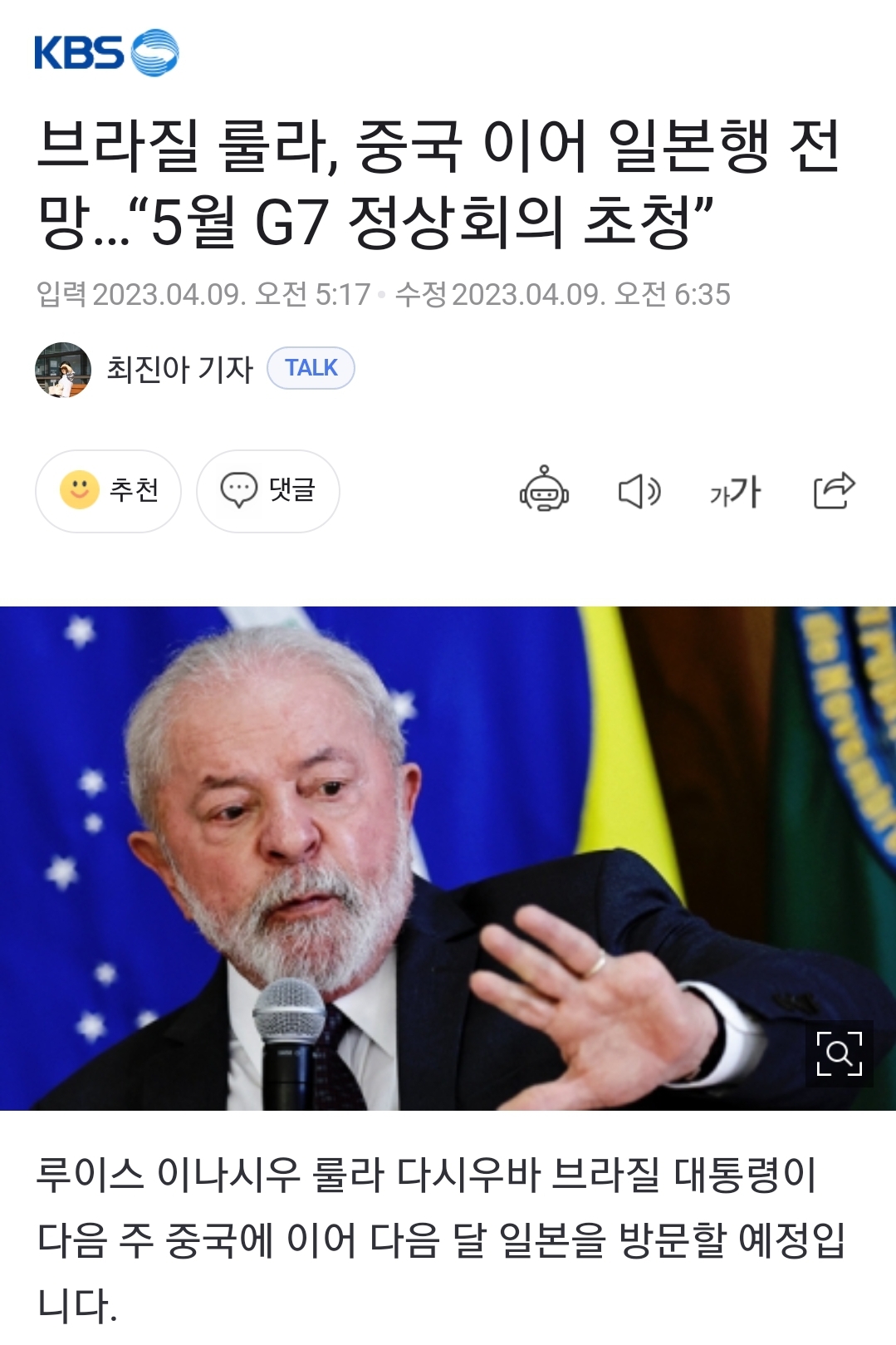
Task: Recommend this article with the 추천 button
Action: [x=108, y=490]
